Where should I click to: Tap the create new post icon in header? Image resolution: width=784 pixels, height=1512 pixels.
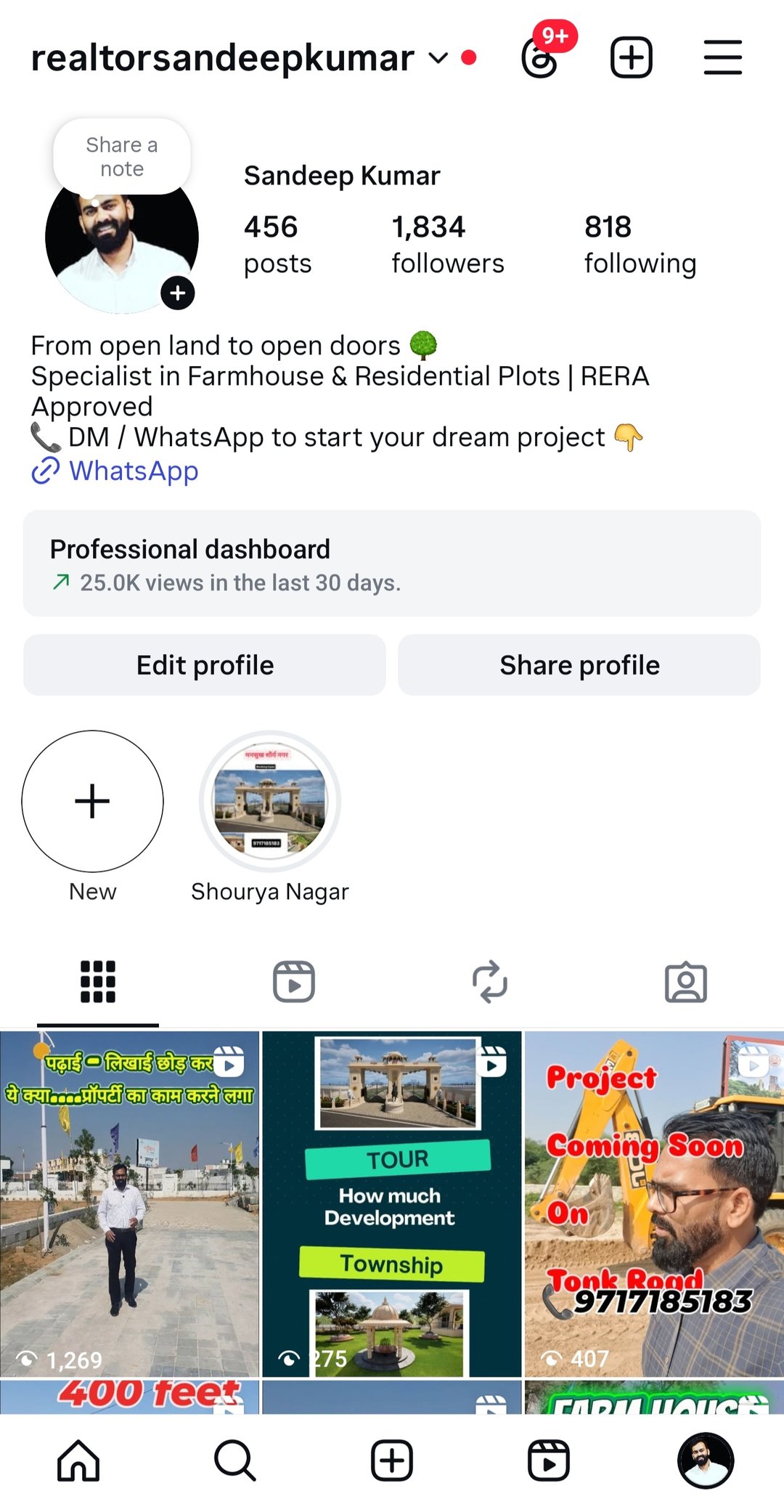[631, 58]
